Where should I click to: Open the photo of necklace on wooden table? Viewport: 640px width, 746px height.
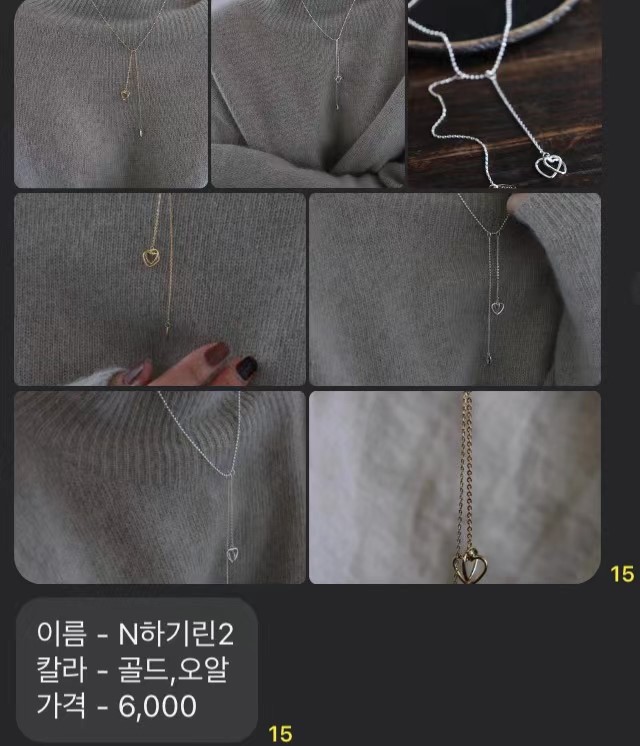(x=504, y=93)
